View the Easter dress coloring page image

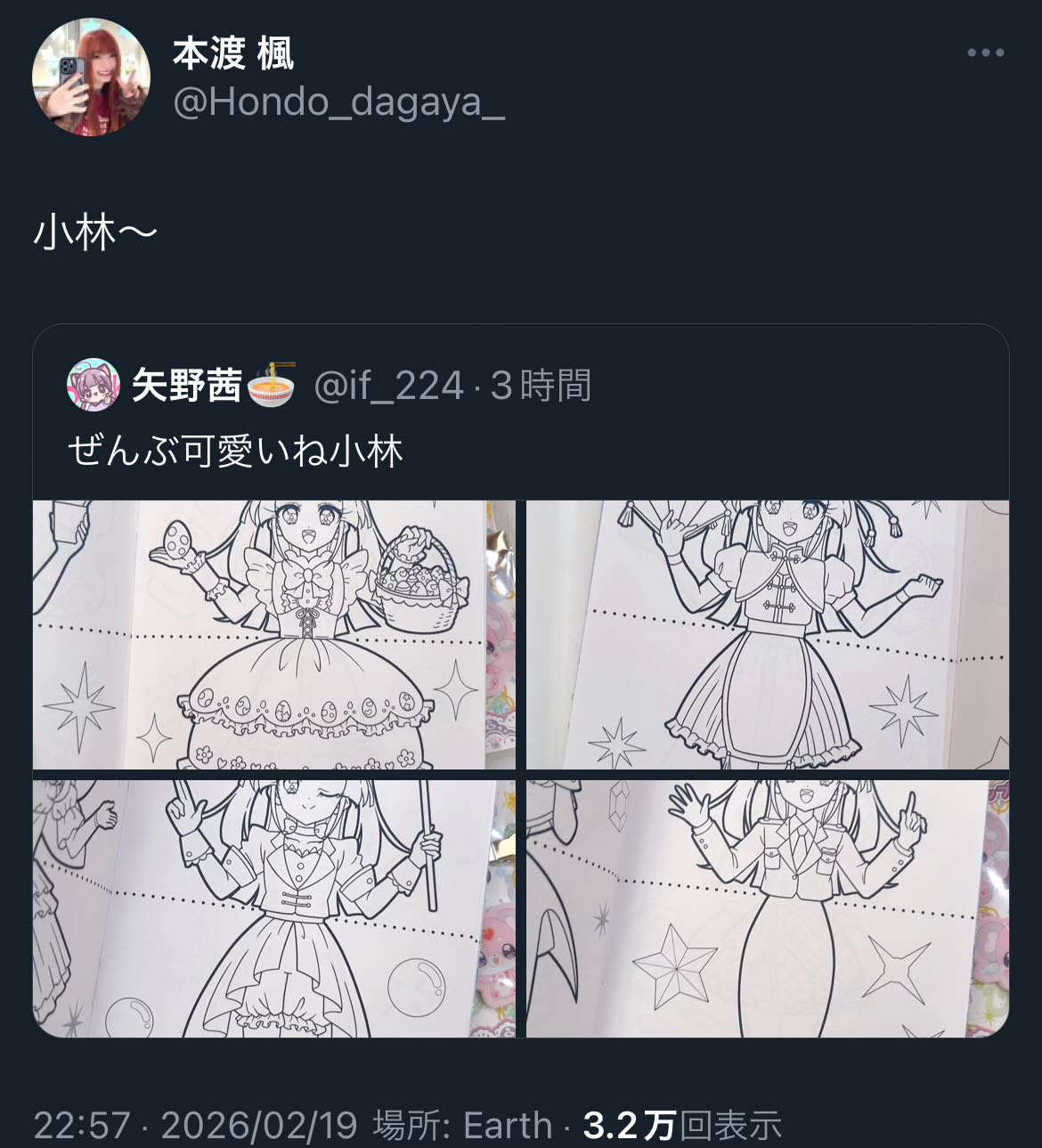tap(274, 634)
